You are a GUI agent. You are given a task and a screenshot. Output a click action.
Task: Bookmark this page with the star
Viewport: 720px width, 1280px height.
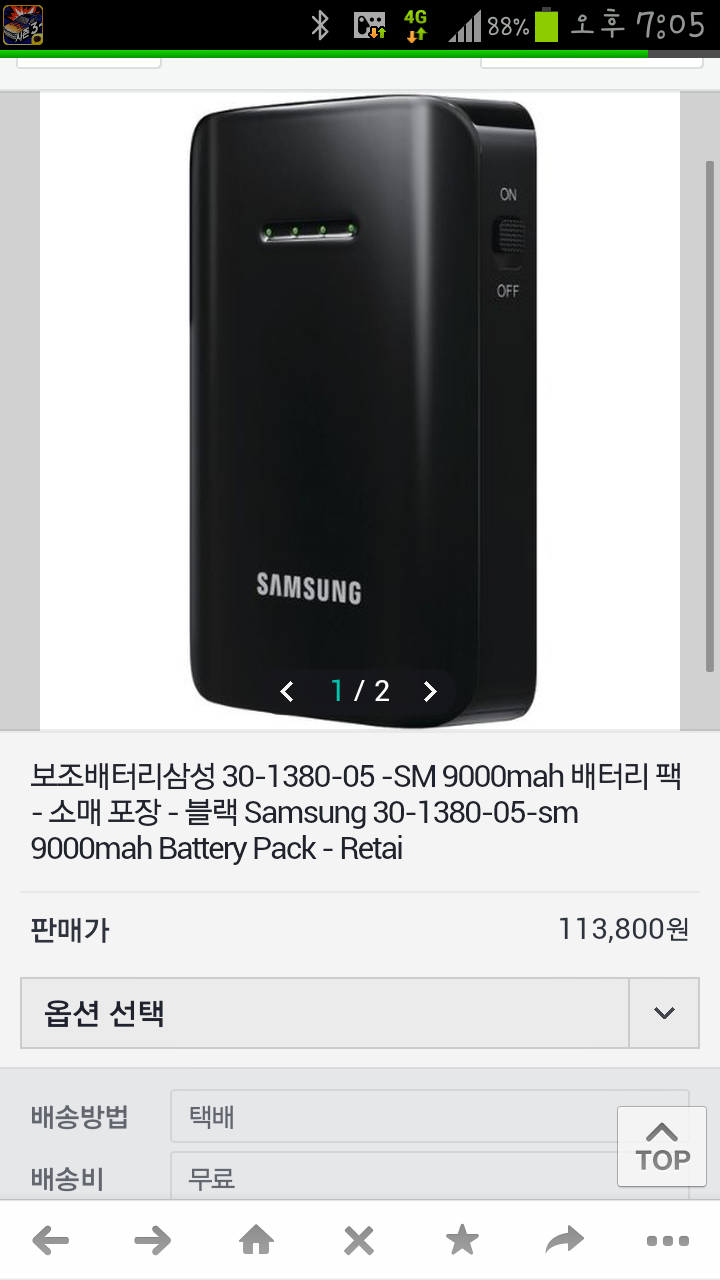[462, 1241]
